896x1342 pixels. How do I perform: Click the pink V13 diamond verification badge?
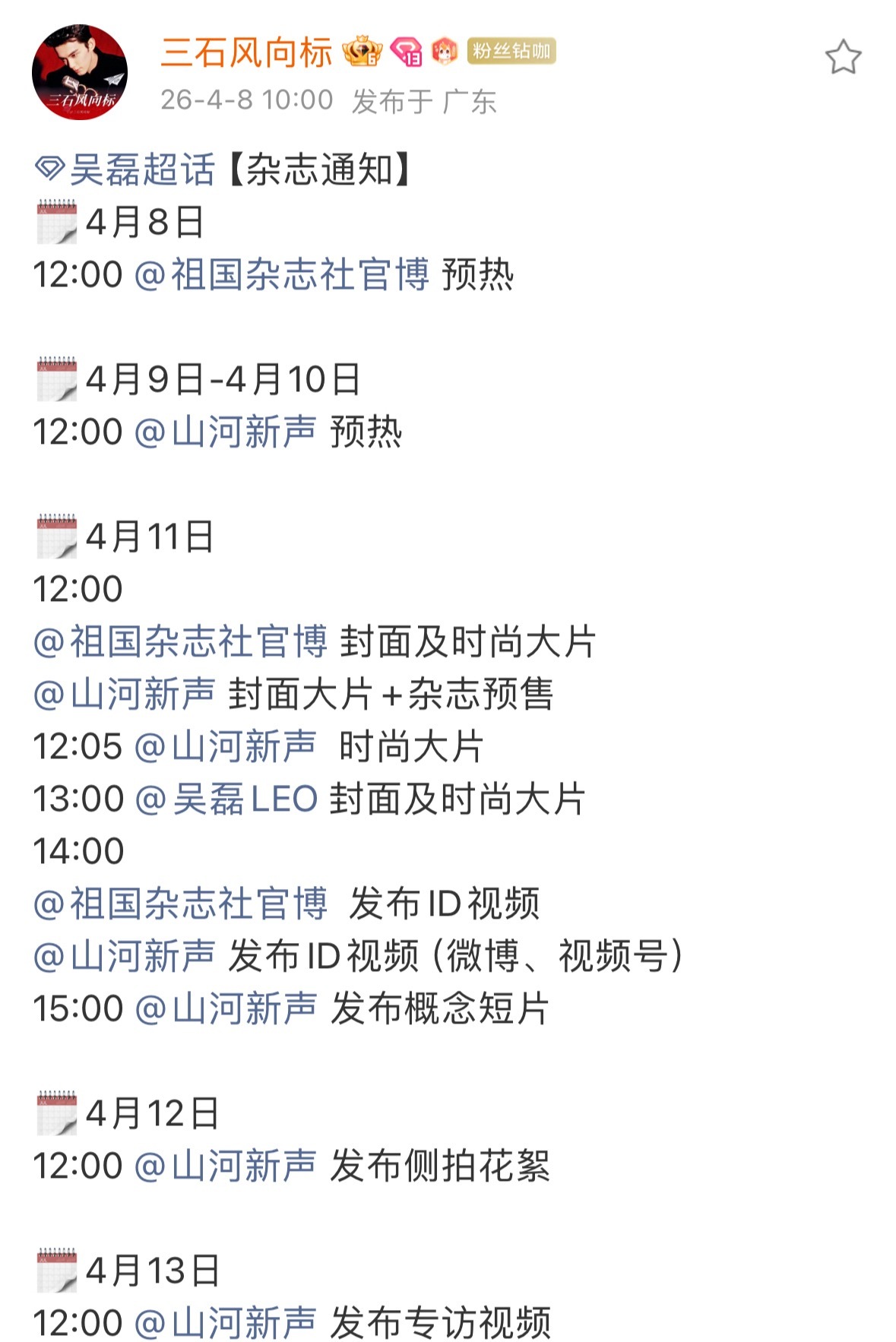pyautogui.click(x=405, y=53)
